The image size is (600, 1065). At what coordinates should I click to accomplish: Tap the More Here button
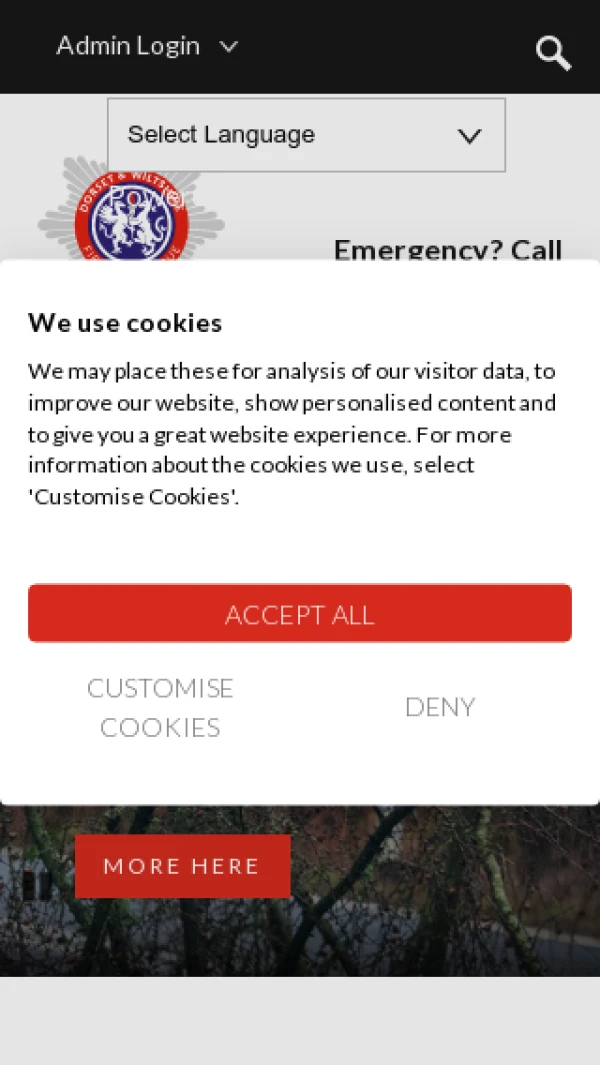pos(182,866)
